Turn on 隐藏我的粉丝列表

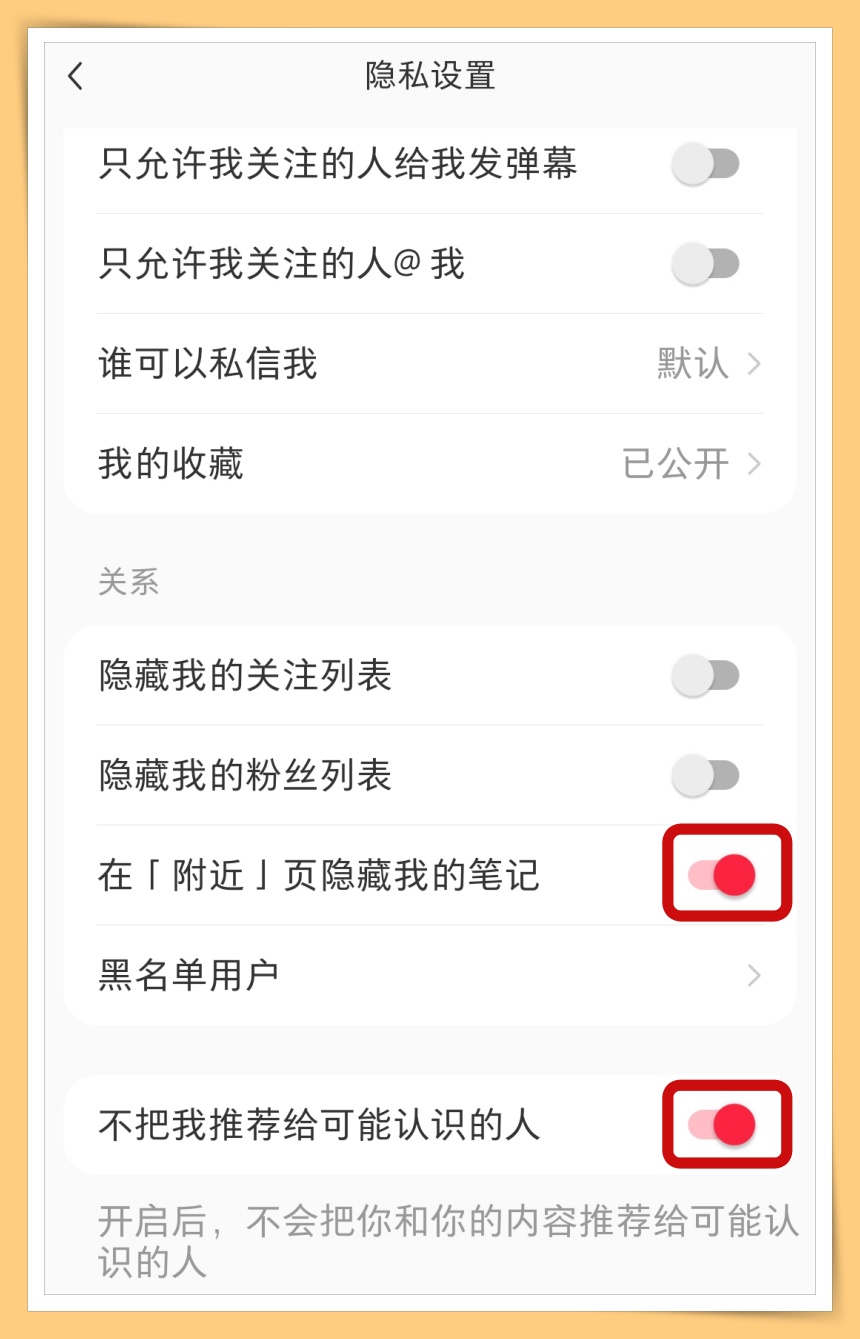(706, 776)
